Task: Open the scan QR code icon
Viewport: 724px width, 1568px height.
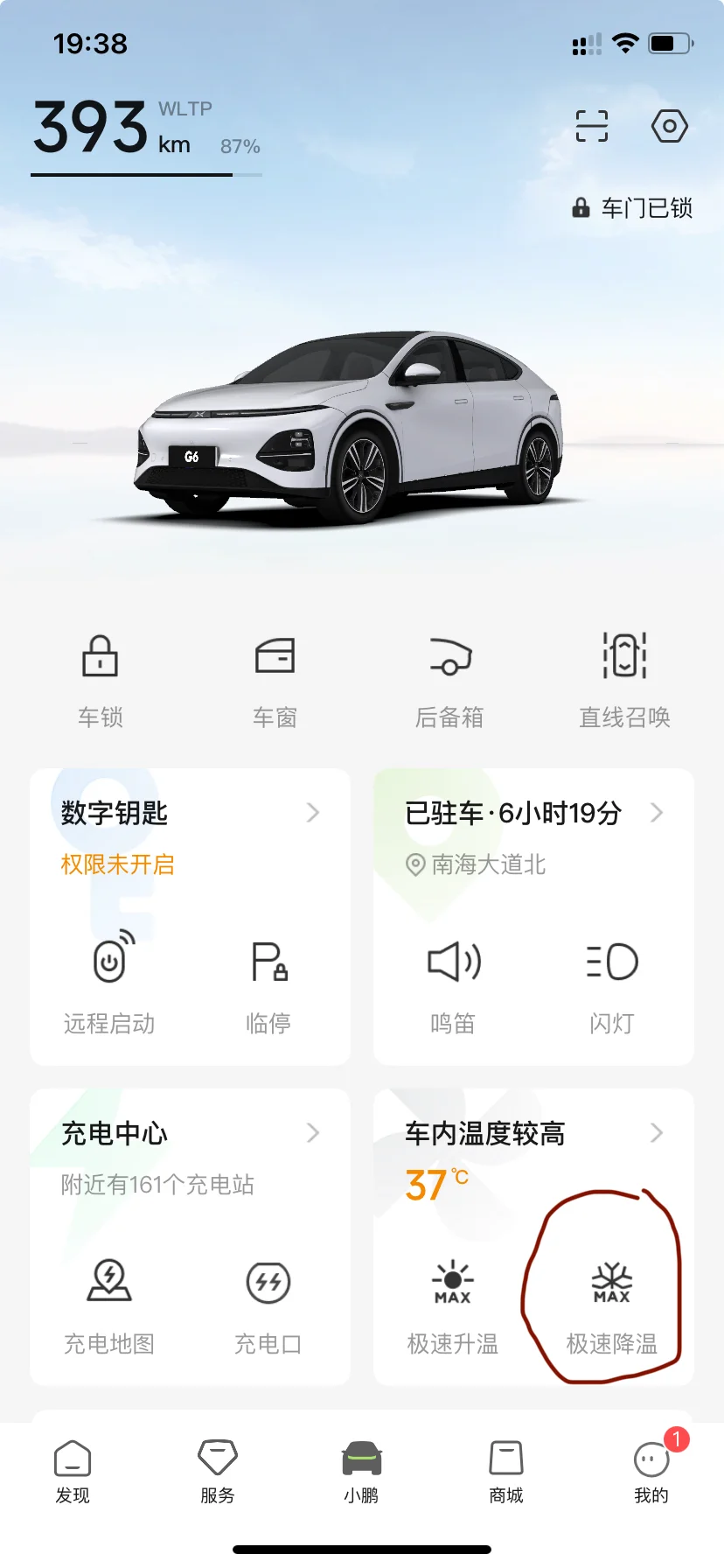Action: [x=592, y=126]
